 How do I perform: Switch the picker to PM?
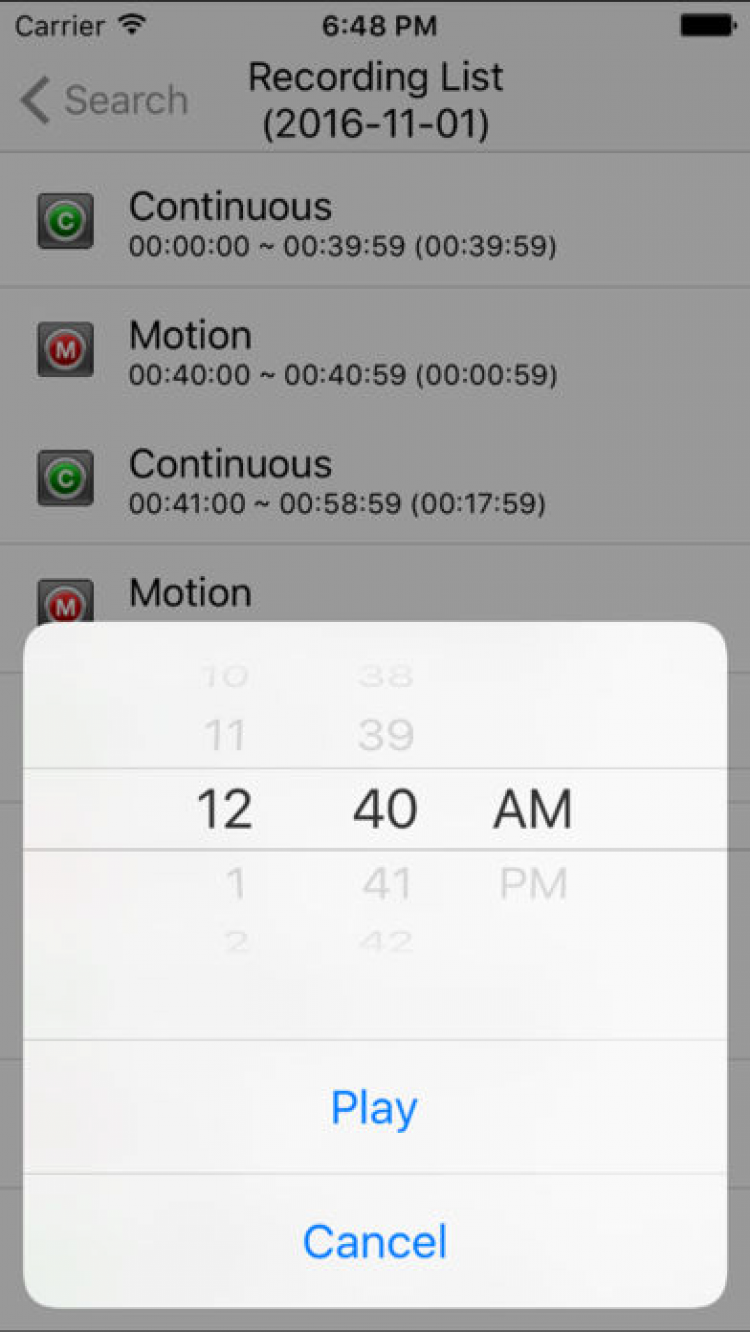pos(533,883)
